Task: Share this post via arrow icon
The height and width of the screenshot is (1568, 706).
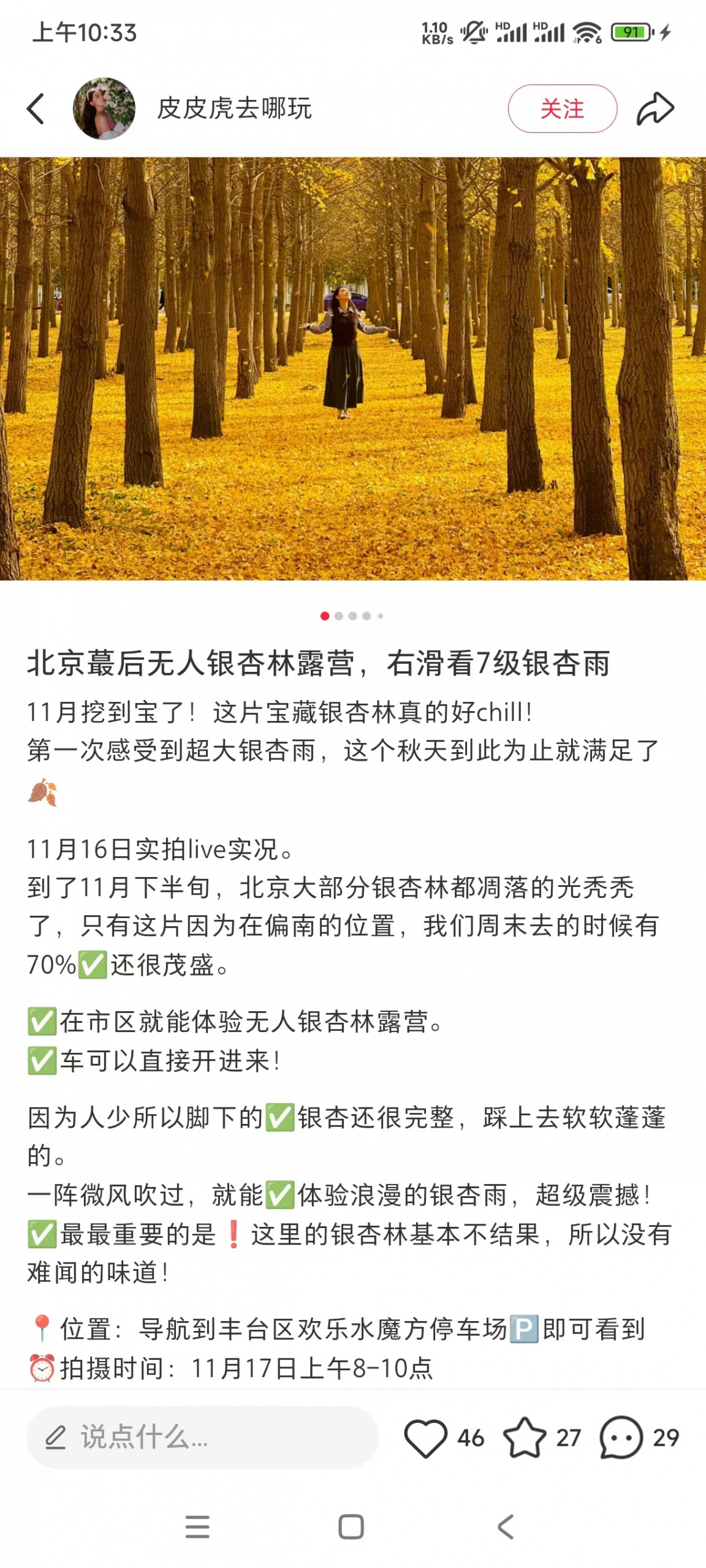Action: click(655, 109)
